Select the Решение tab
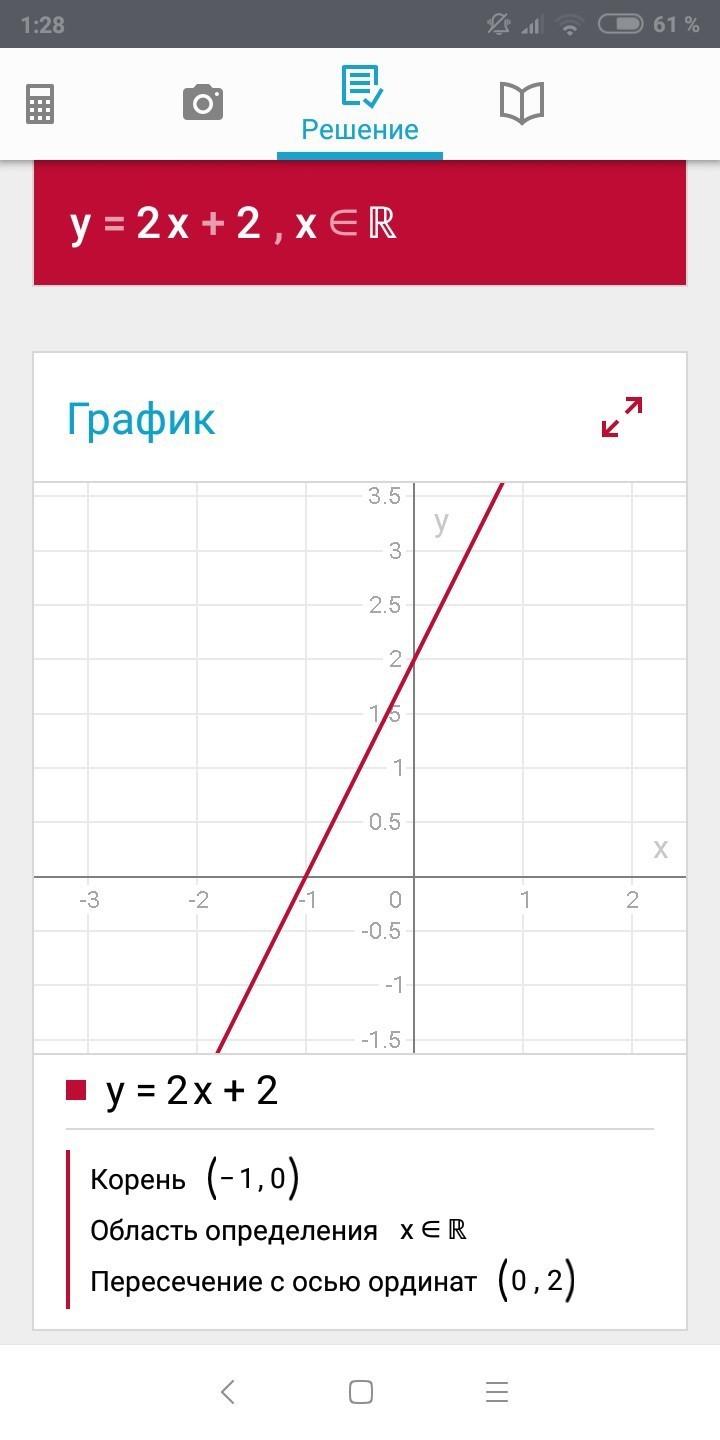Viewport: 720px width, 1440px height. 360,105
